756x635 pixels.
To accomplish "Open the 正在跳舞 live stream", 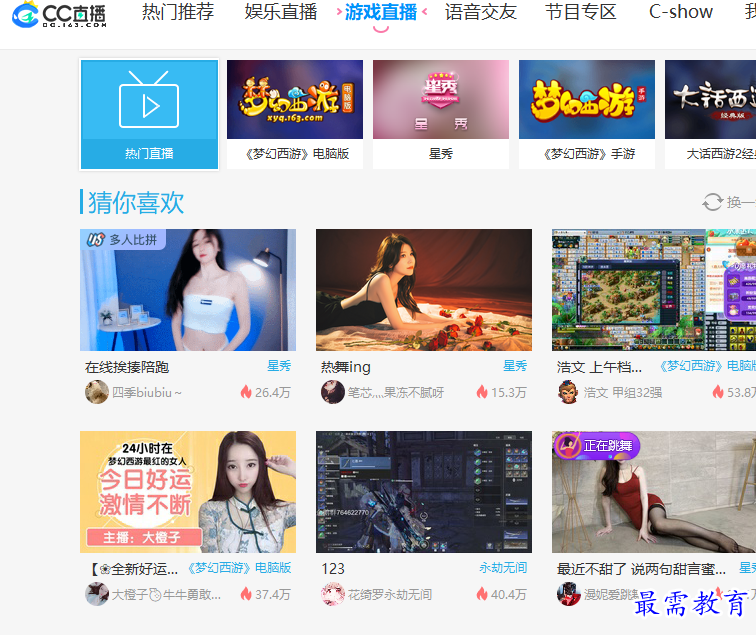I will (x=654, y=492).
